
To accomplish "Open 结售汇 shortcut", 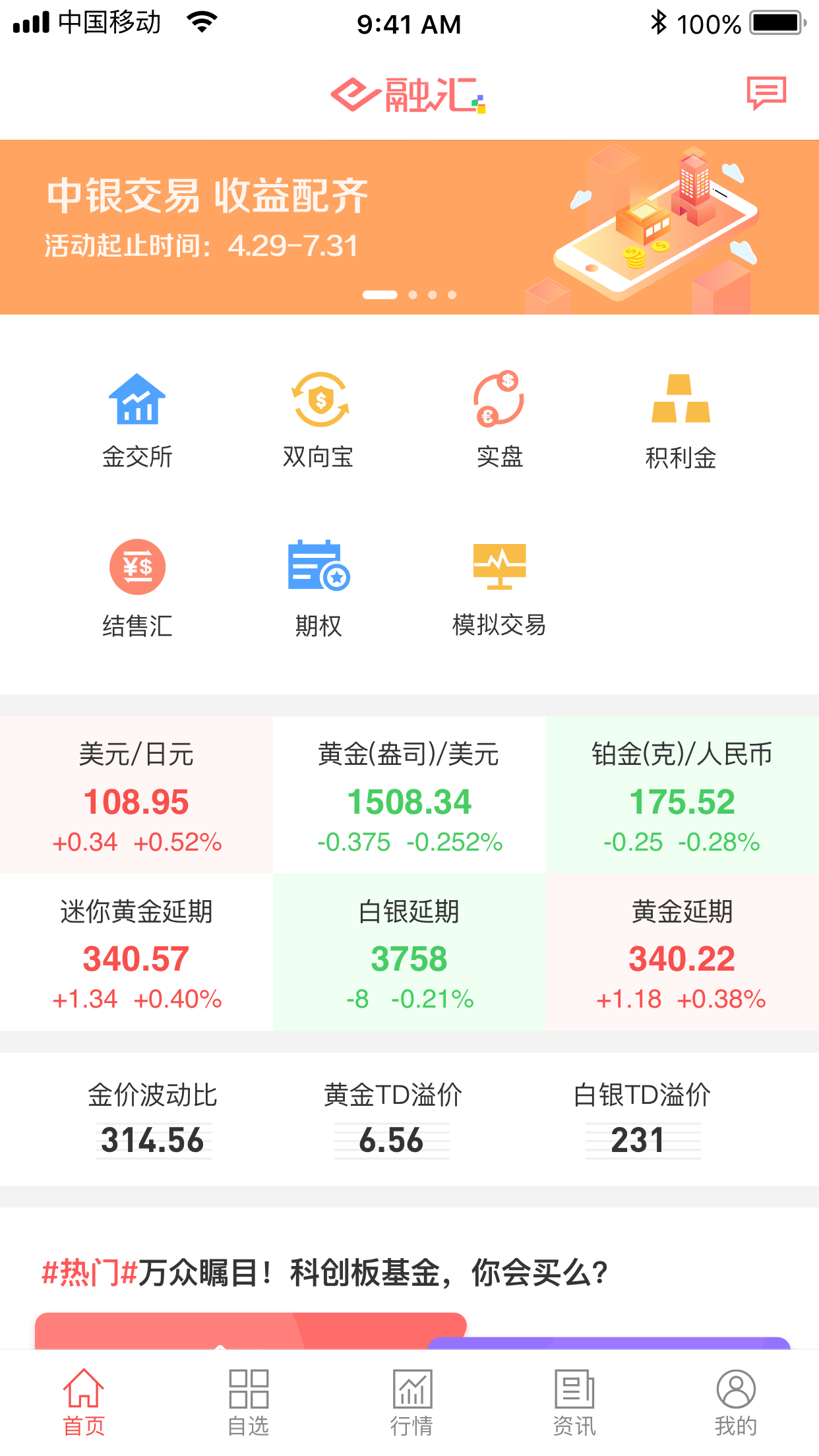I will point(137,588).
